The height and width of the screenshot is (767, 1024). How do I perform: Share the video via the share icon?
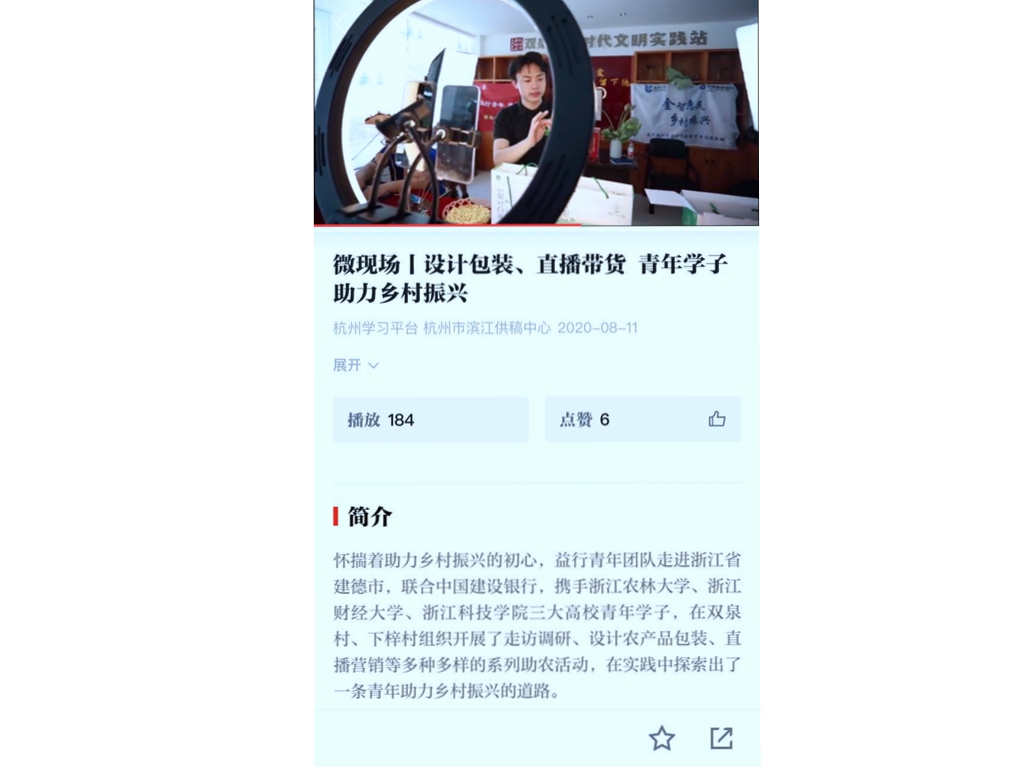click(x=721, y=739)
